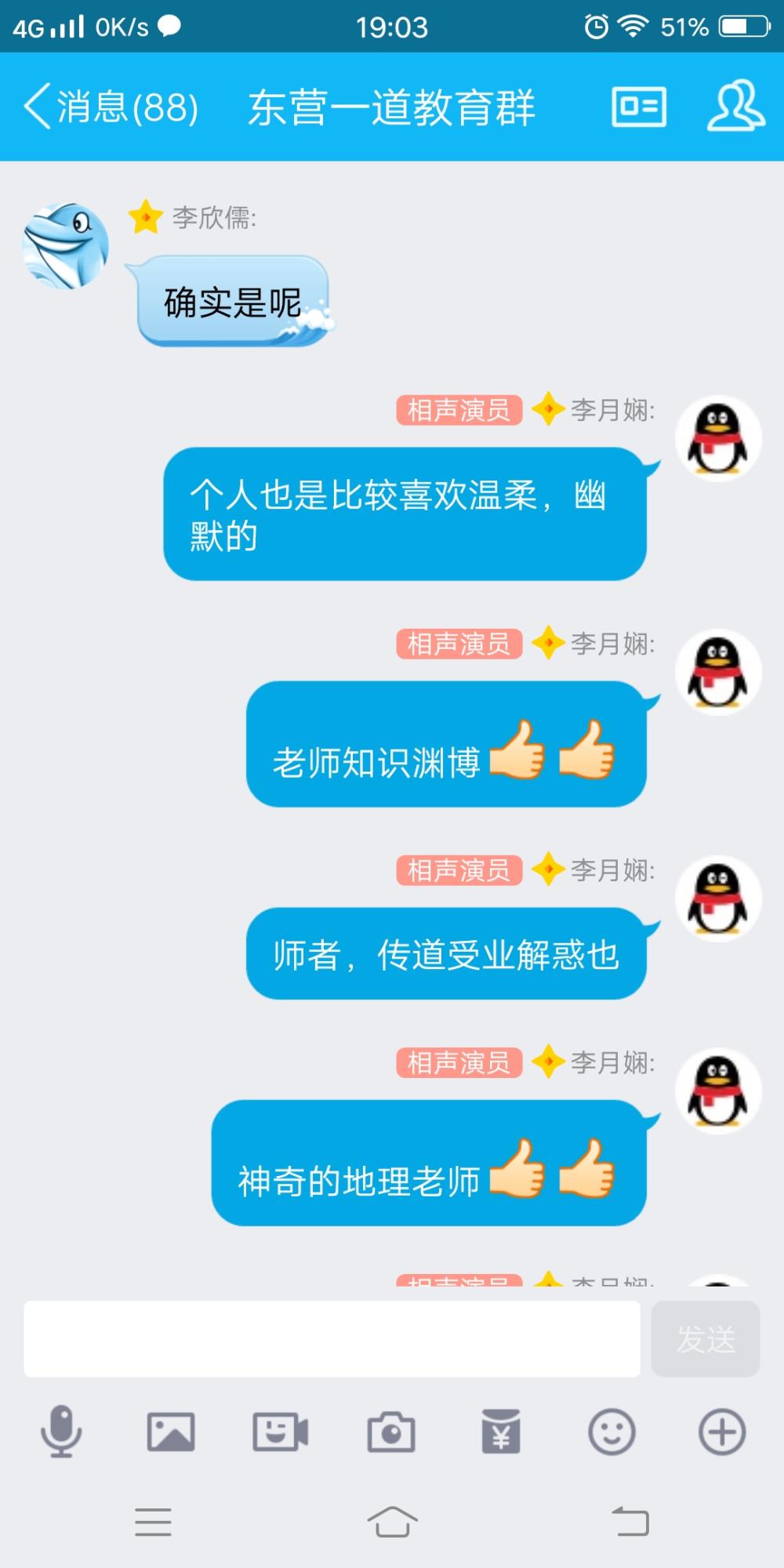
Task: Go back to the 消息(88) list
Action: tap(111, 107)
